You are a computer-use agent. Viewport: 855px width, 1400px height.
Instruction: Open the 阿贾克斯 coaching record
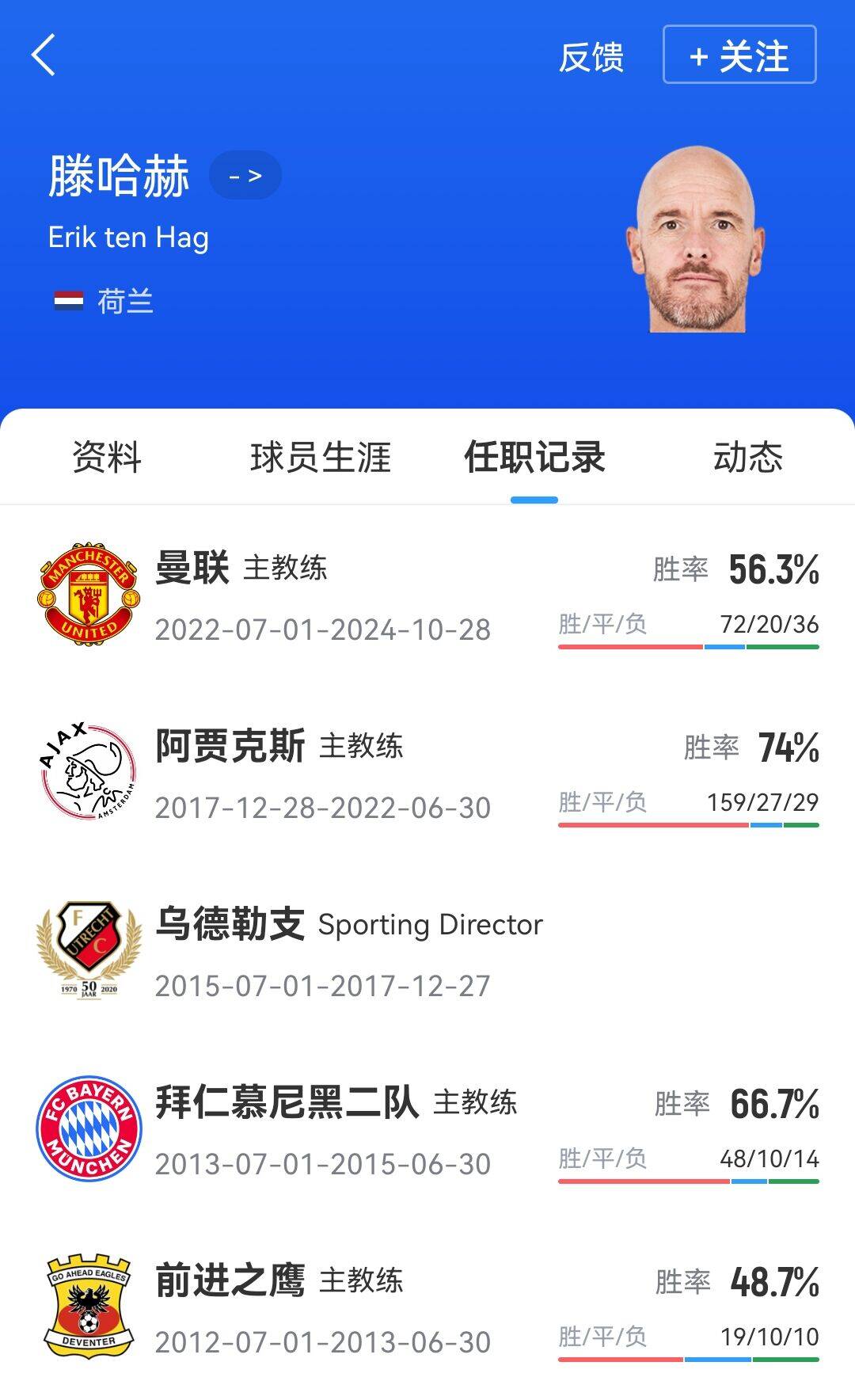click(427, 775)
